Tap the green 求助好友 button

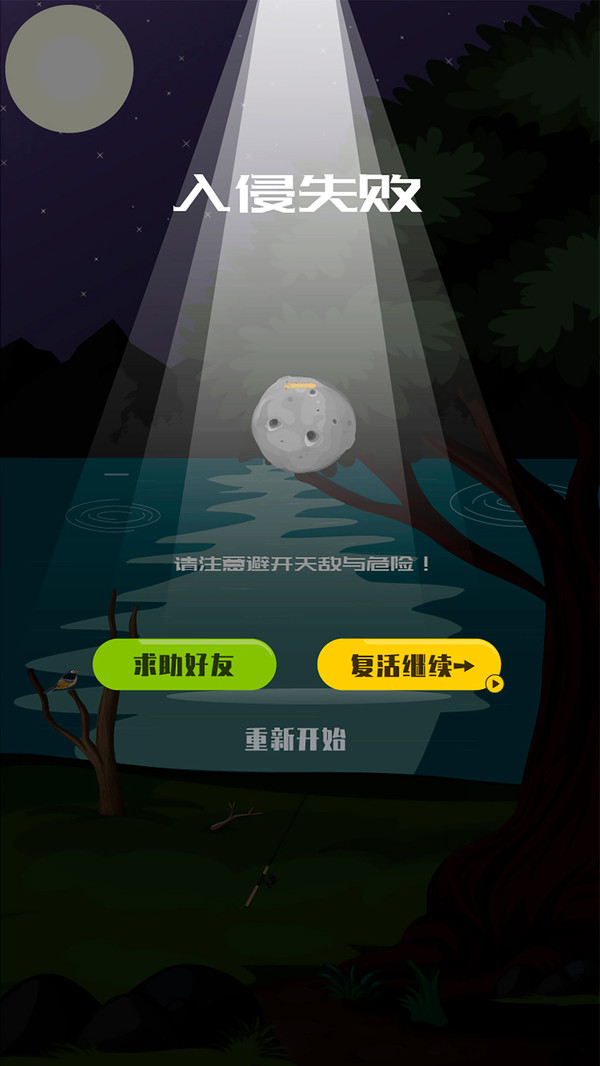point(184,665)
